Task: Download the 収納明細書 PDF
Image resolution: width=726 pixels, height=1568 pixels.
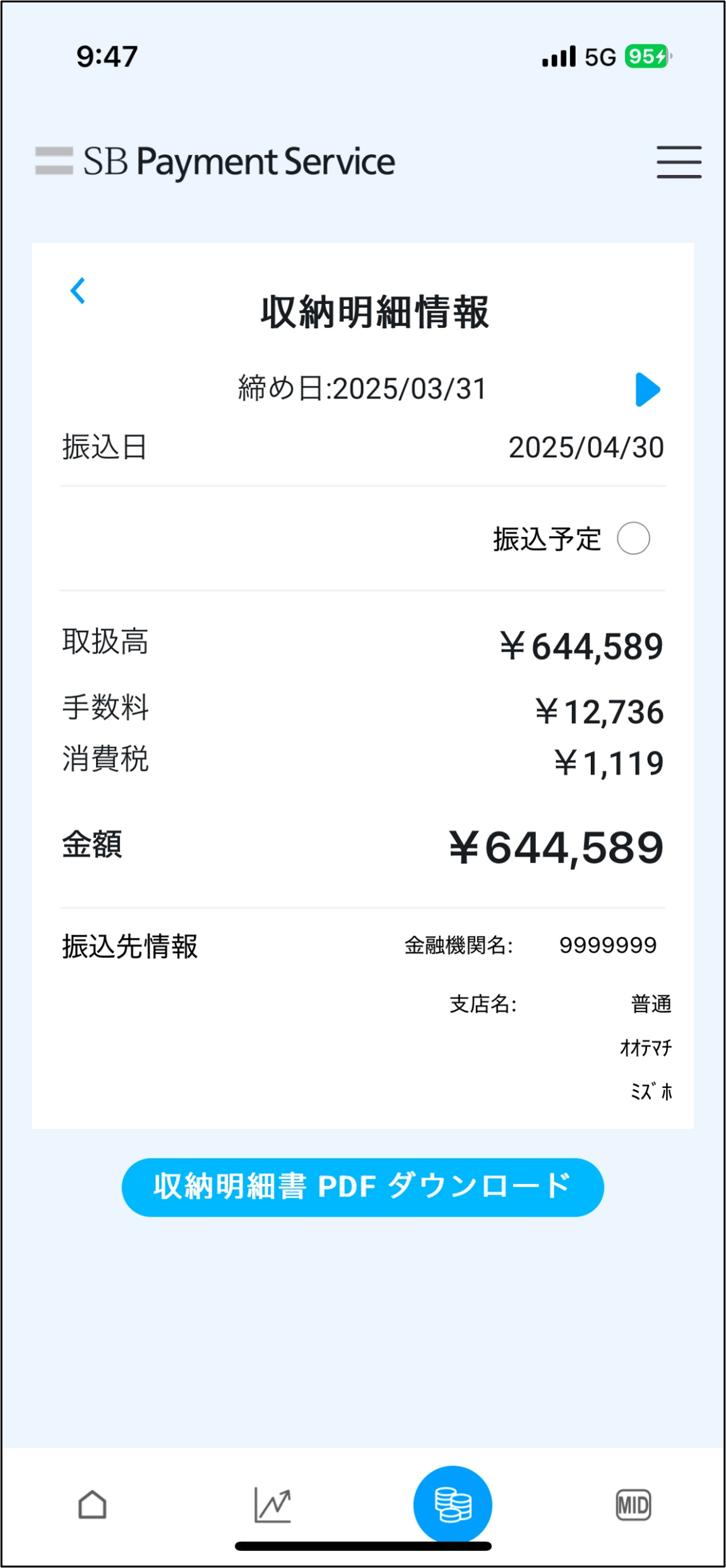Action: [362, 1187]
